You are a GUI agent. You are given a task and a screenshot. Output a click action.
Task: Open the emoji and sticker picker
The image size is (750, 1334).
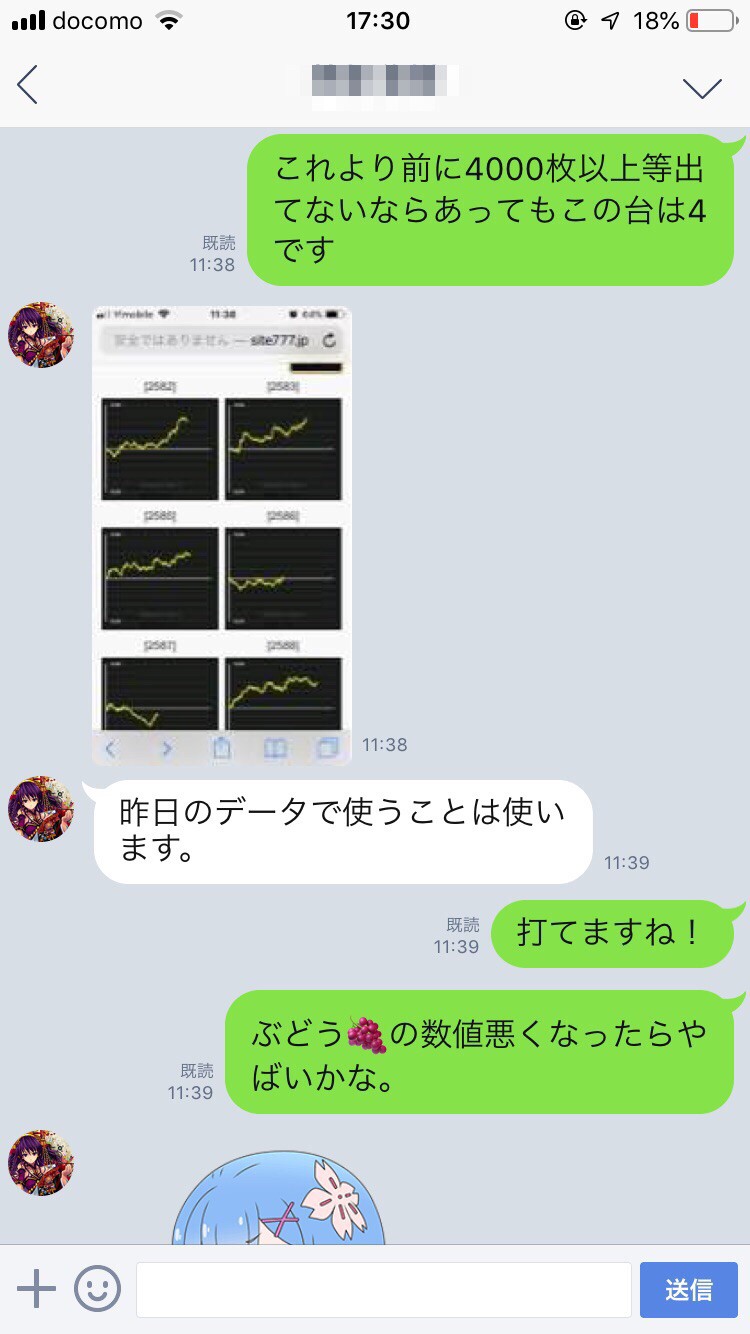(97, 1288)
